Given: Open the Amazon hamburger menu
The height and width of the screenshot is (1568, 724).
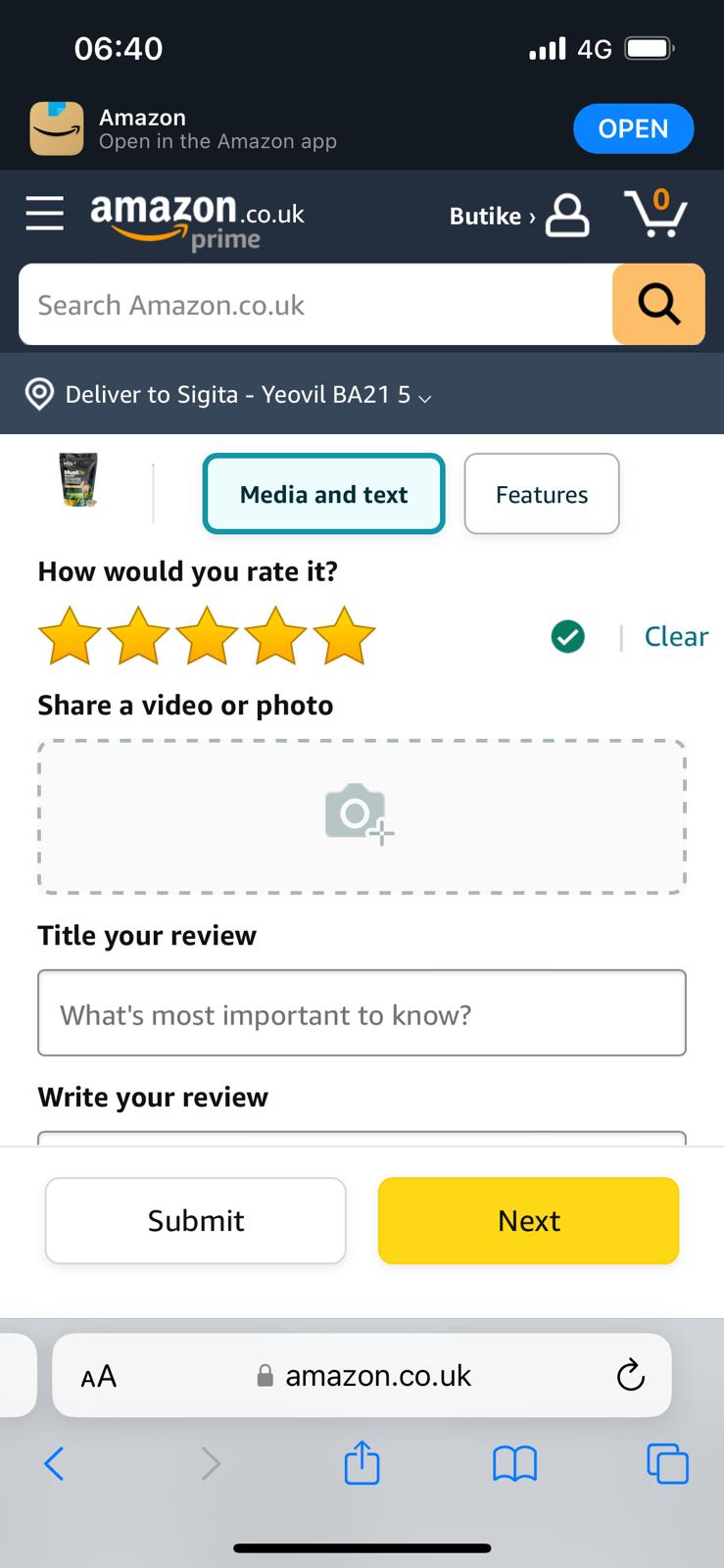Looking at the screenshot, I should (44, 213).
